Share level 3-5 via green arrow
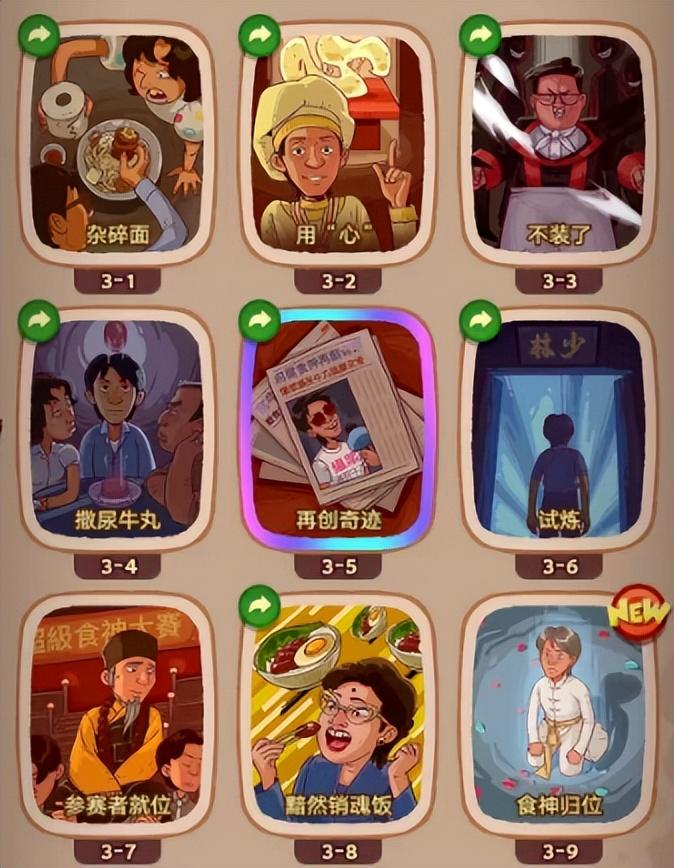Screen dimensions: 674x868 pyautogui.click(x=259, y=320)
